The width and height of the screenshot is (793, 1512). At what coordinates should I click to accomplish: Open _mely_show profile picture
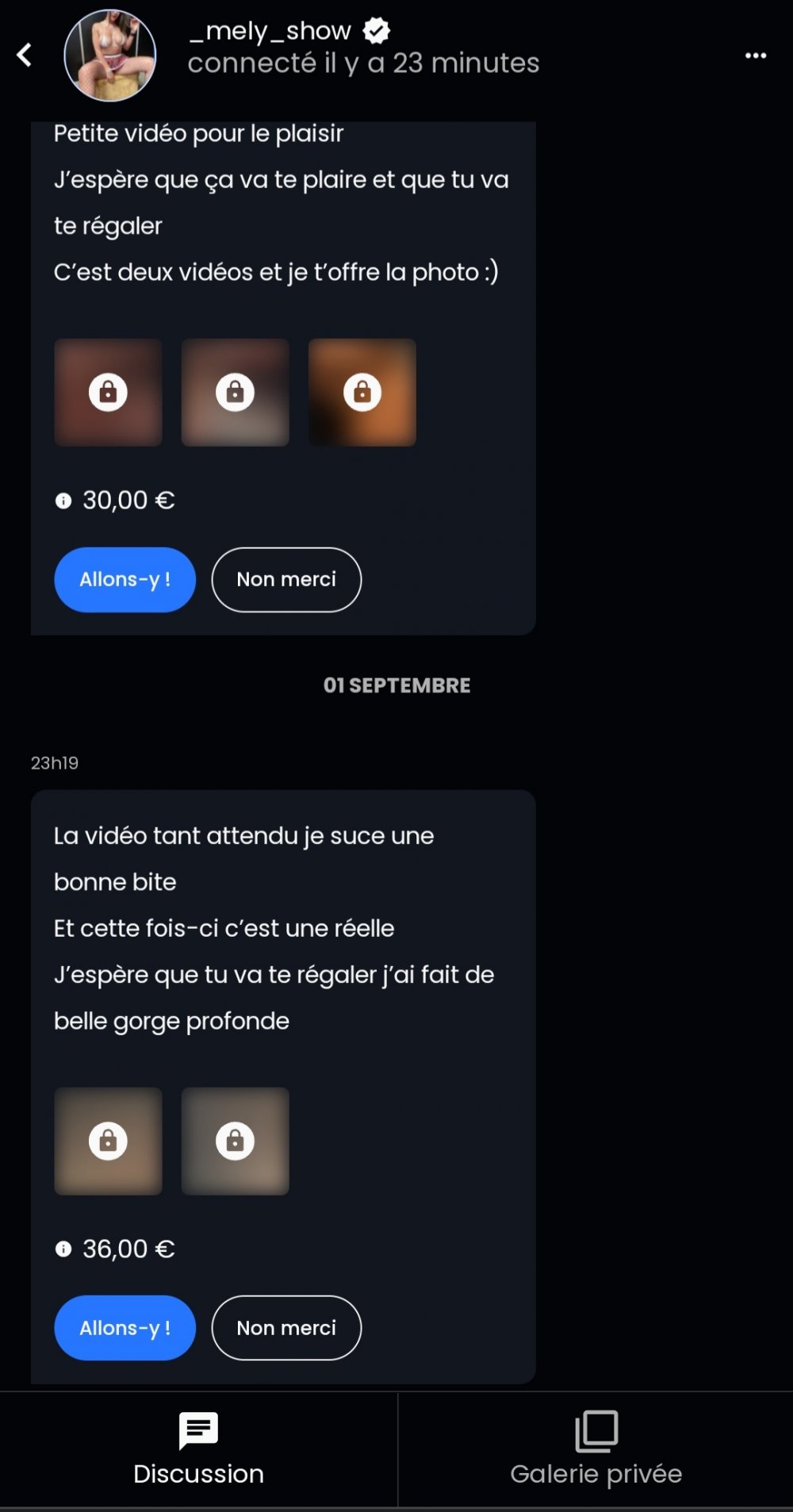109,56
